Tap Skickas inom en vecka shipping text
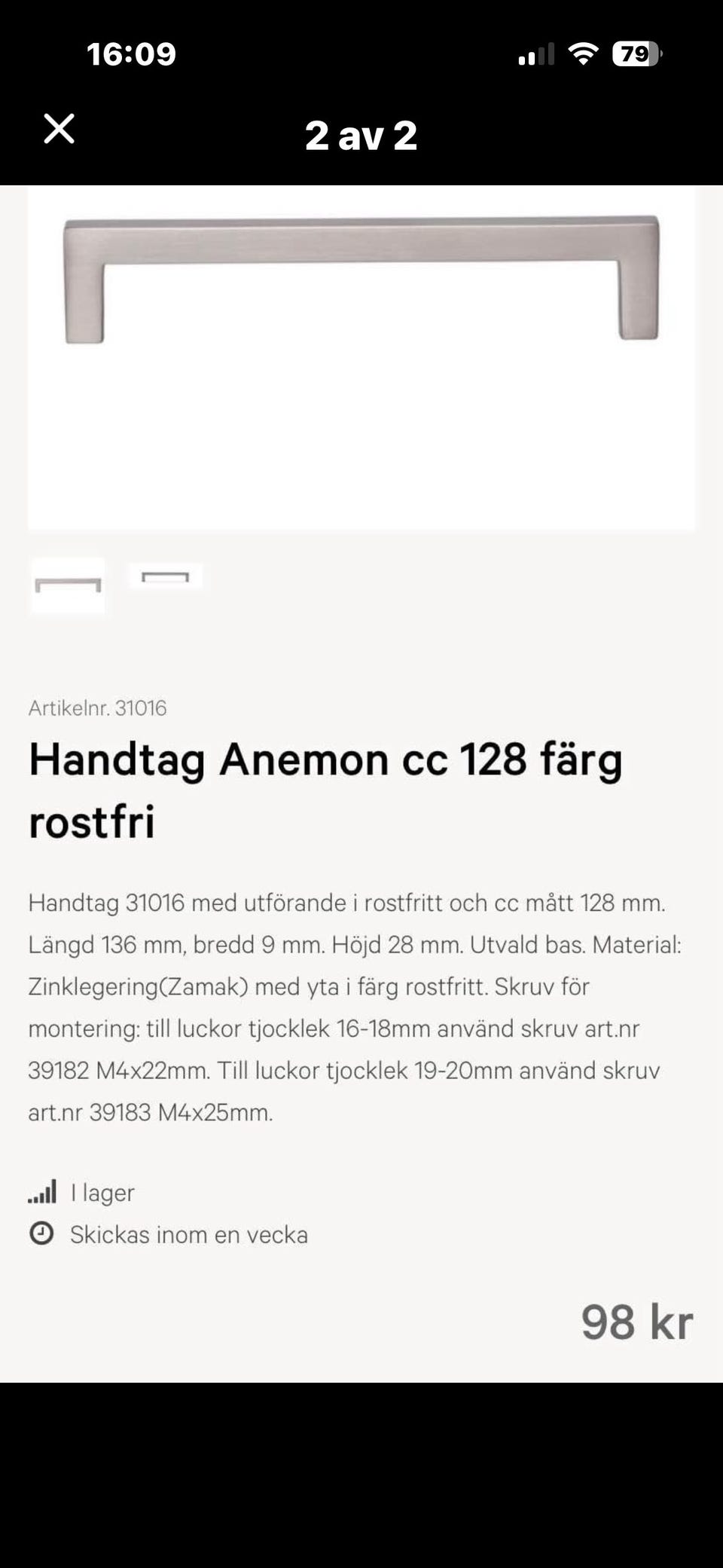 (x=188, y=1234)
